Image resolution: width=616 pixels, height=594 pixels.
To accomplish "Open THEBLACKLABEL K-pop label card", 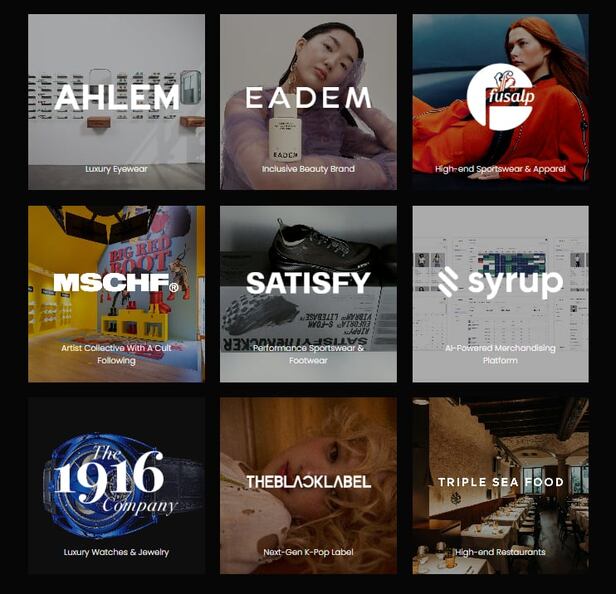I will [308, 485].
